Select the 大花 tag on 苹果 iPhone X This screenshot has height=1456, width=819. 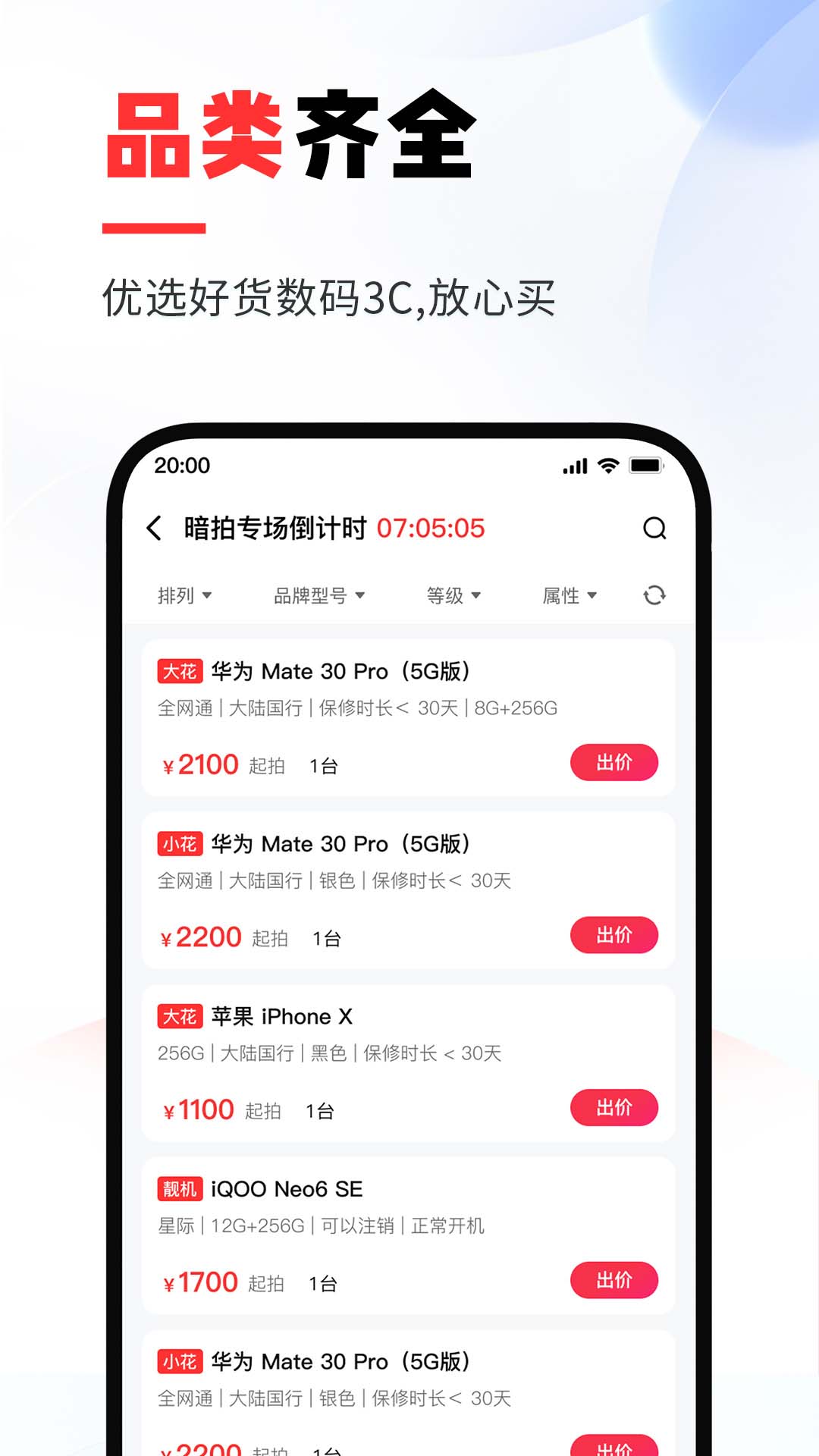178,1016
